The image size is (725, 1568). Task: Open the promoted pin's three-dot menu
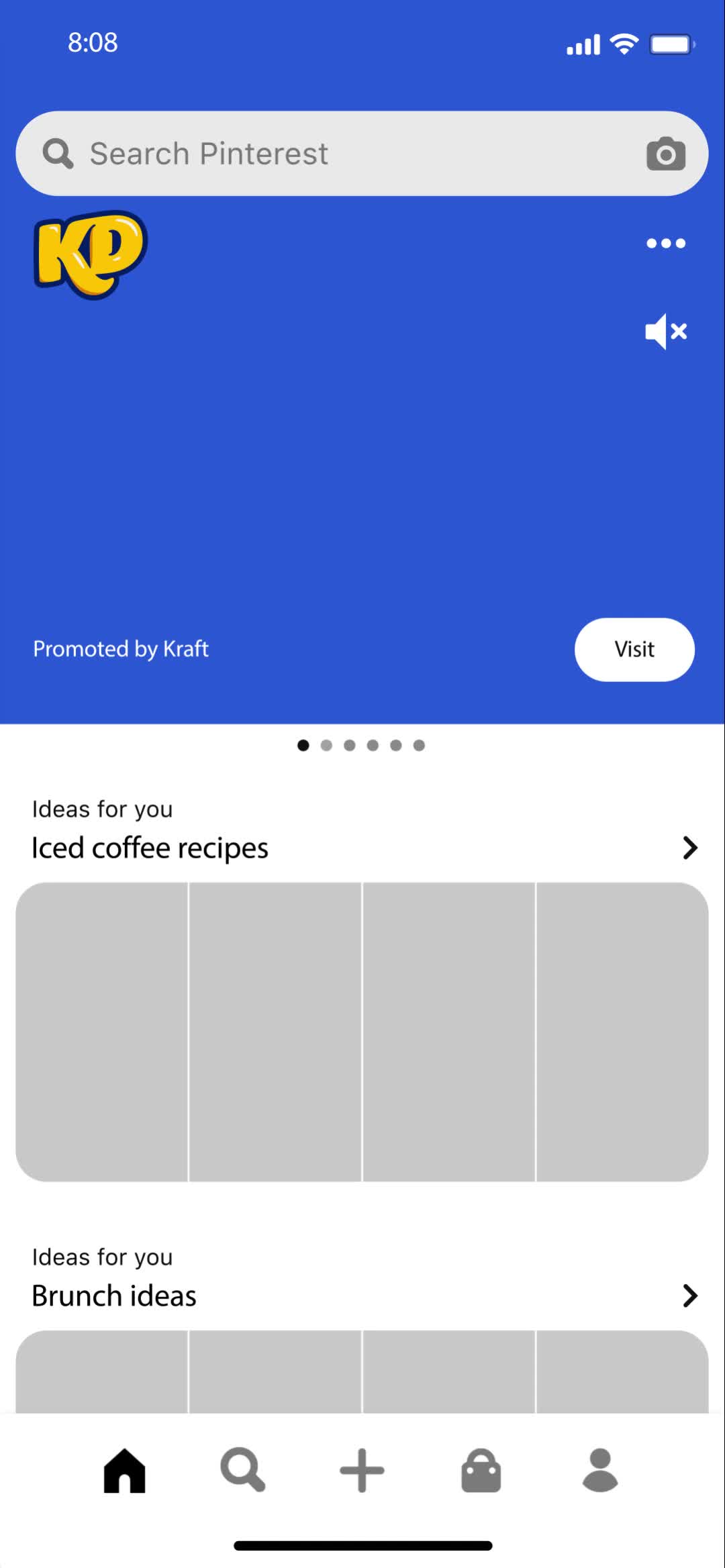[x=665, y=243]
